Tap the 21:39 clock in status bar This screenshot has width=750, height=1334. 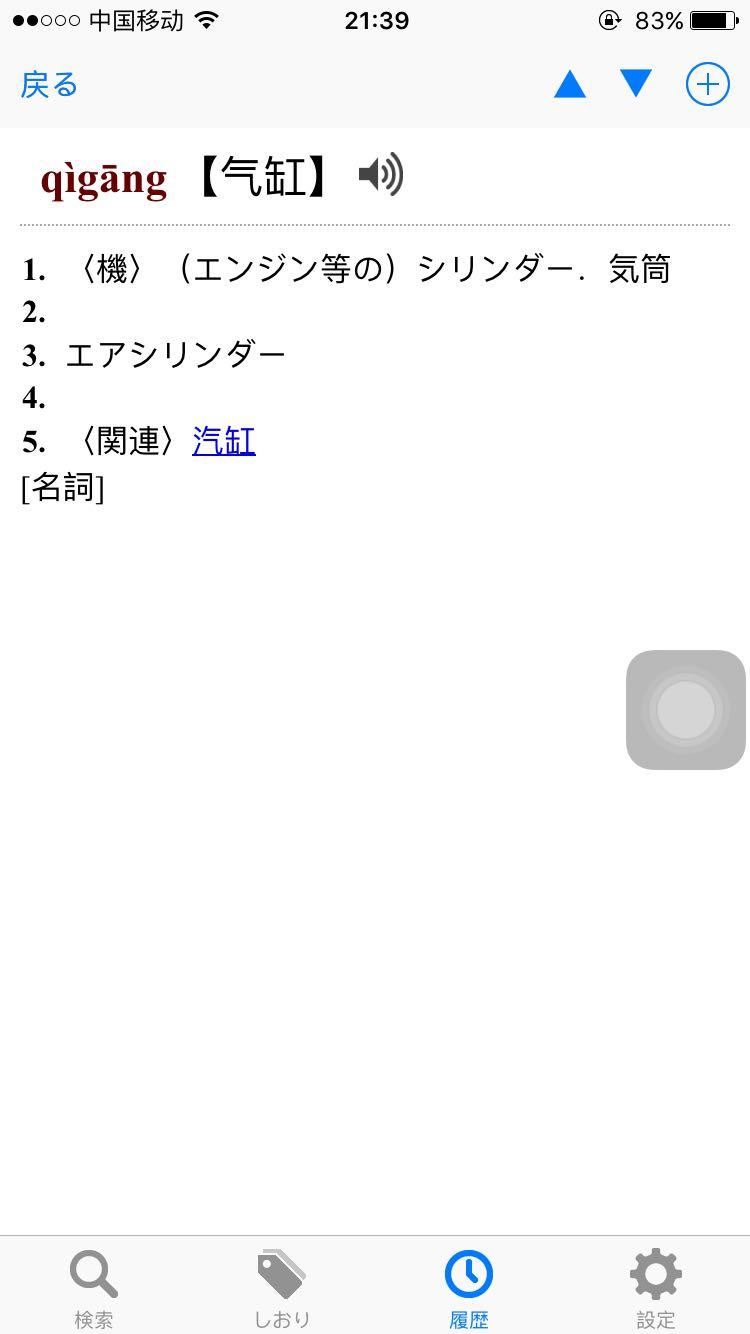pos(375,20)
